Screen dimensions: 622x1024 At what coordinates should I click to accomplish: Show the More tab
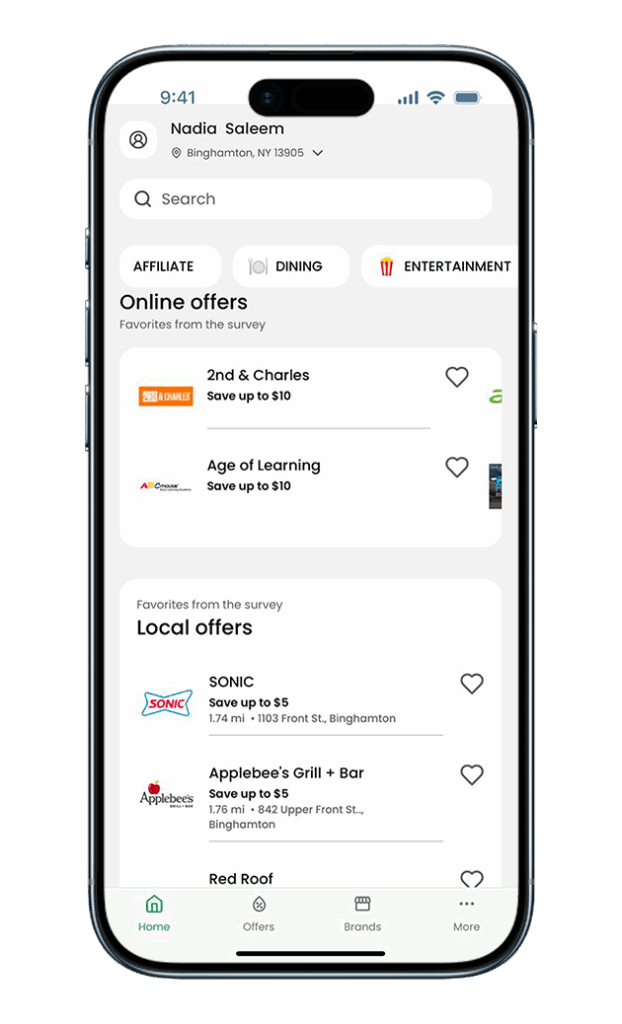(x=466, y=914)
